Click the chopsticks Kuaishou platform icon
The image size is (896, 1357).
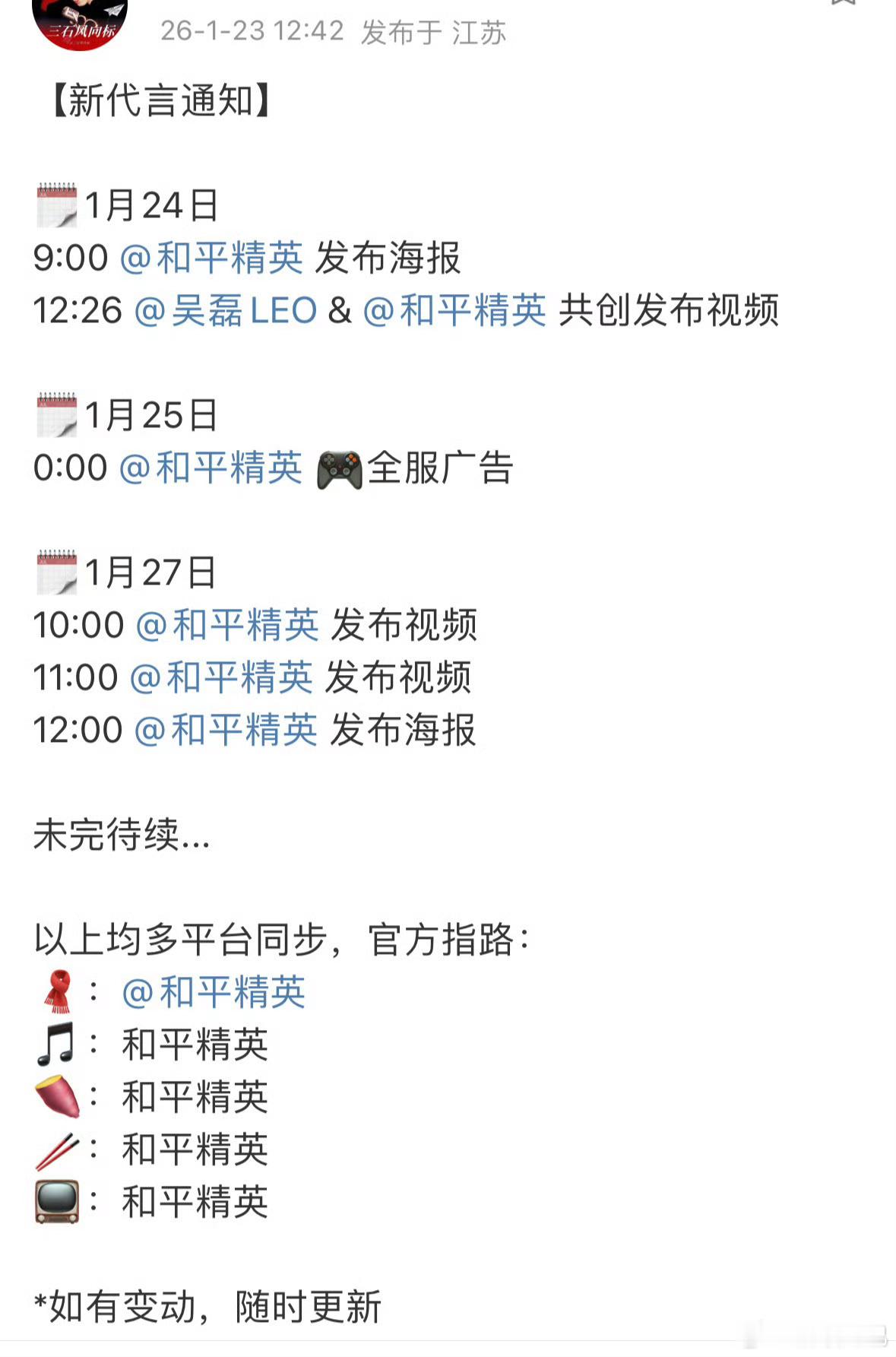(59, 1149)
